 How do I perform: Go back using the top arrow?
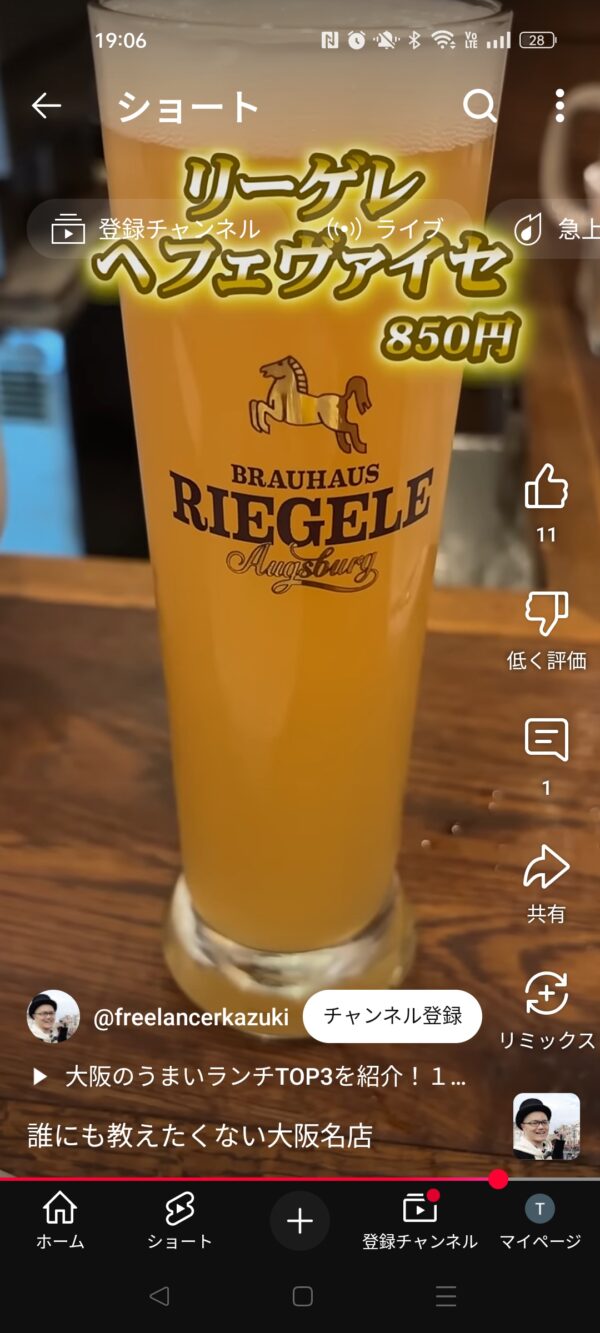click(46, 105)
